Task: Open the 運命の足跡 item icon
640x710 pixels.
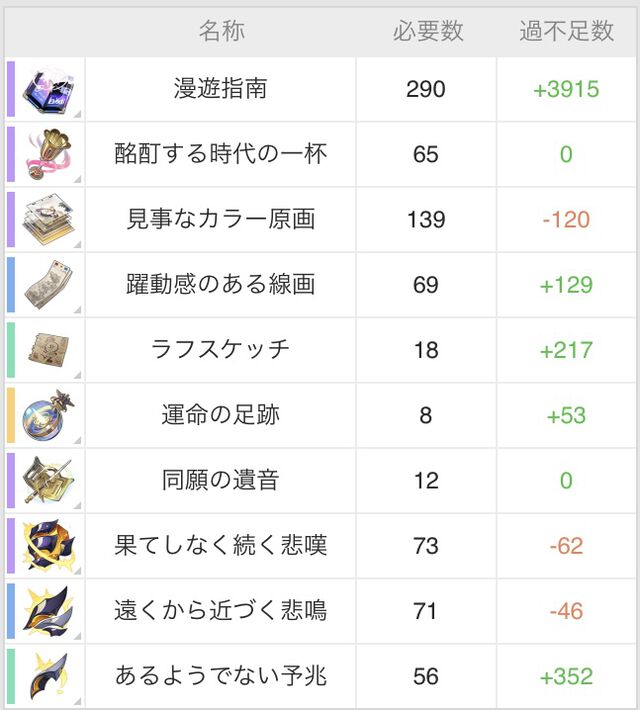Action: point(48,415)
